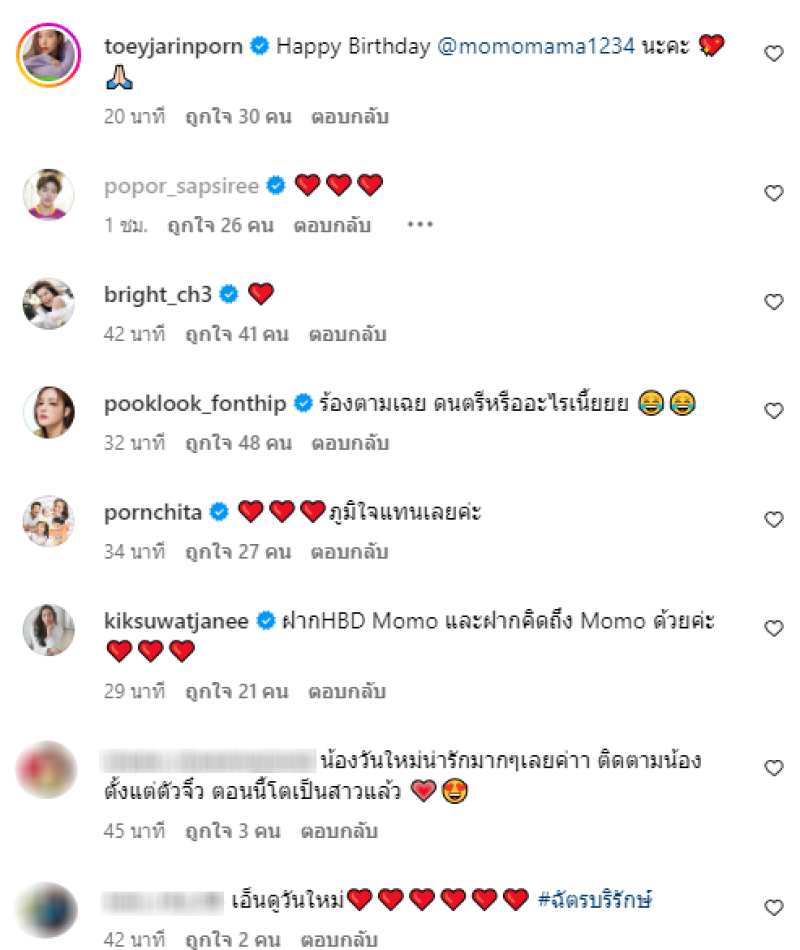Like bright_ch3's heart comment
Image resolution: width=800 pixels, height=950 pixels.
point(773,302)
